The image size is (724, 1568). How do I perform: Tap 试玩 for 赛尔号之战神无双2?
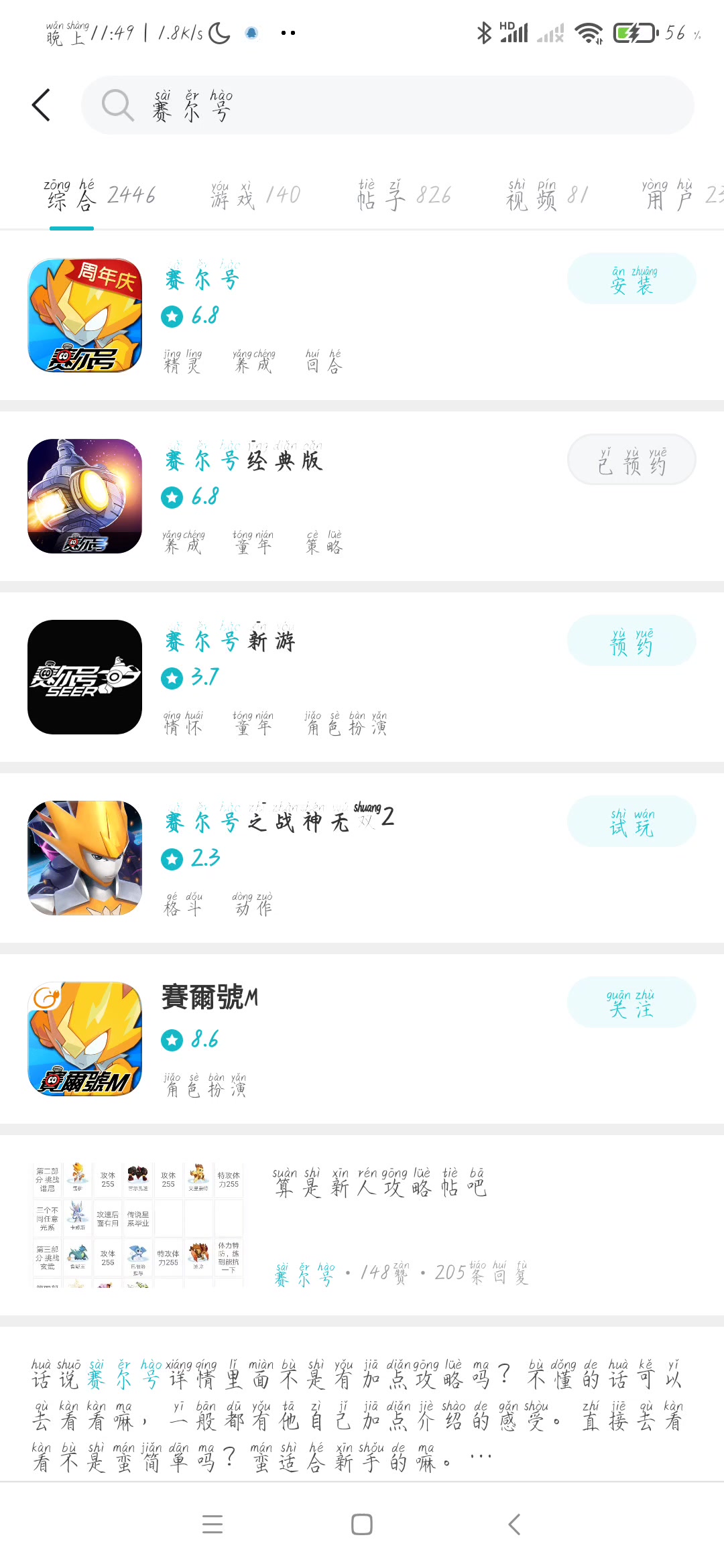point(631,822)
